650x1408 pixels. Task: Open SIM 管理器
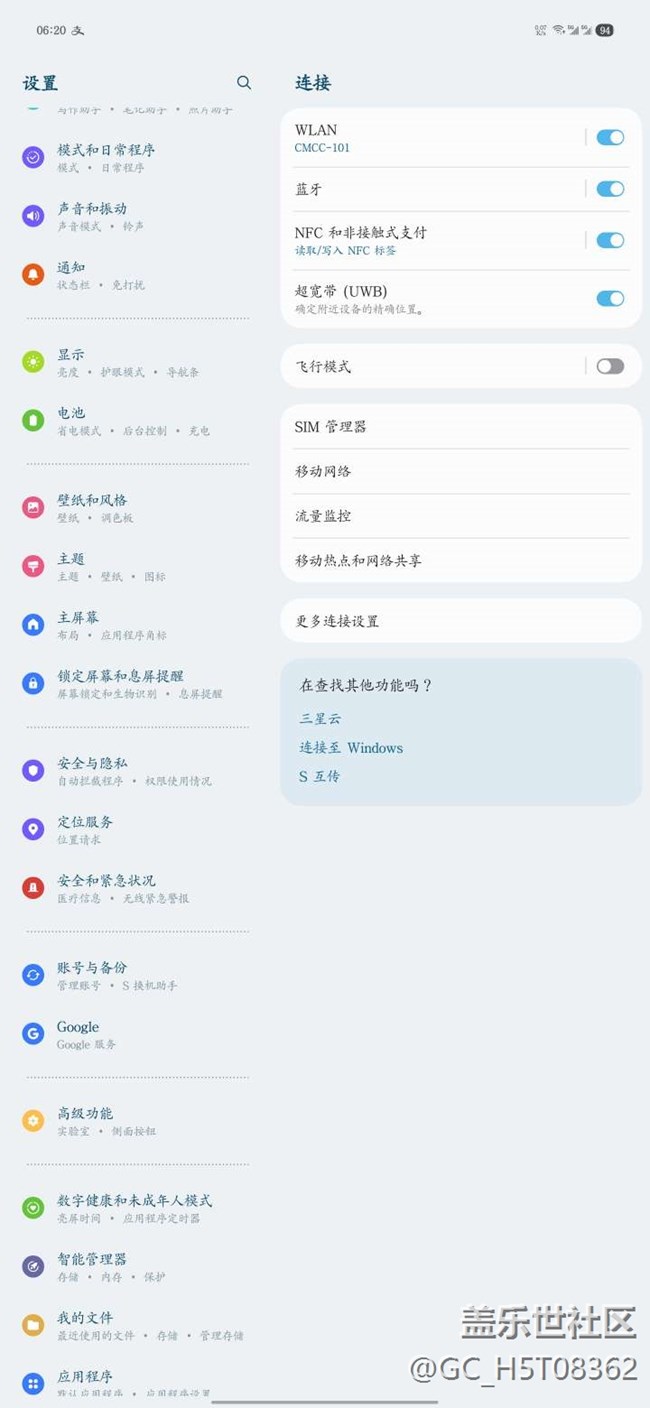pyautogui.click(x=460, y=427)
